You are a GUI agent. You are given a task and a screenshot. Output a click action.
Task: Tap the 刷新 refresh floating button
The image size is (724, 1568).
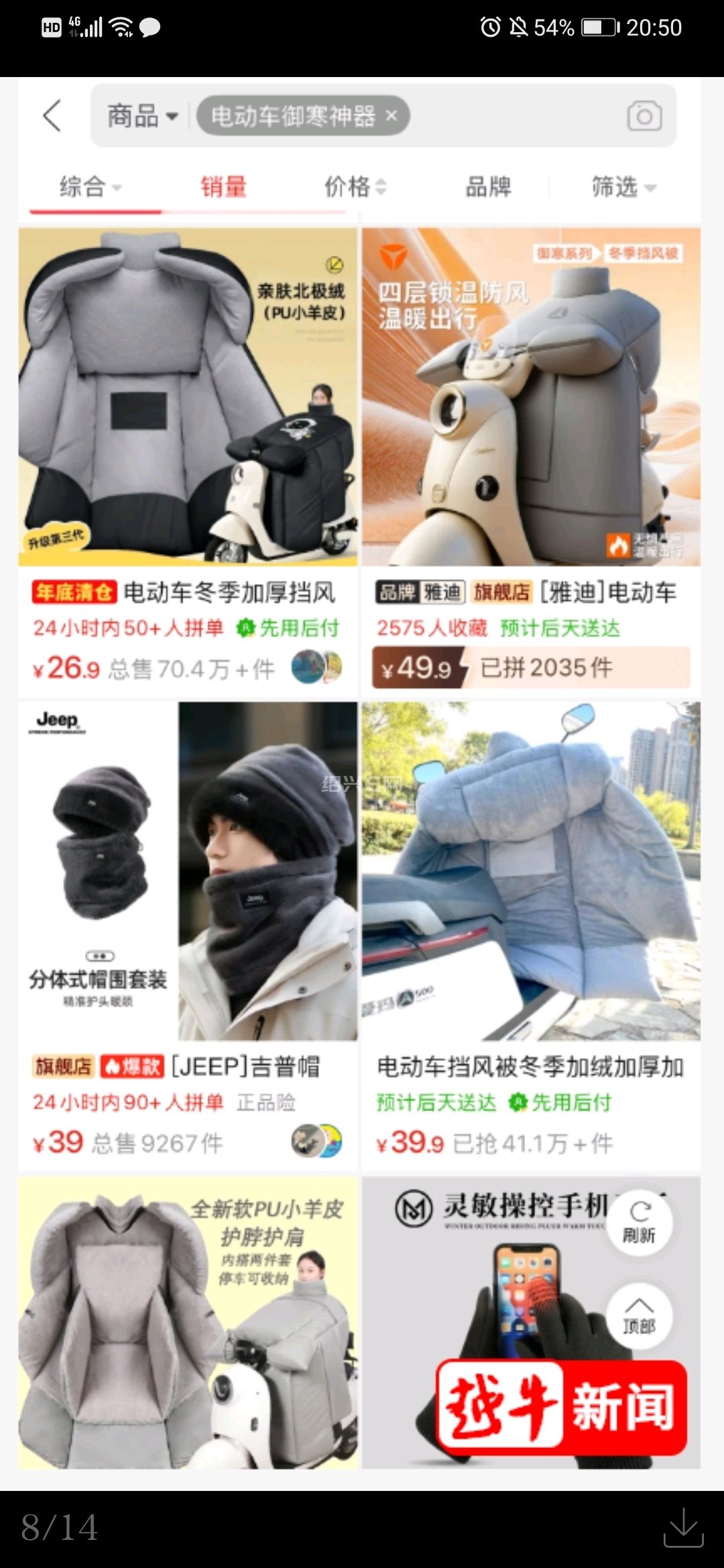[x=640, y=1221]
